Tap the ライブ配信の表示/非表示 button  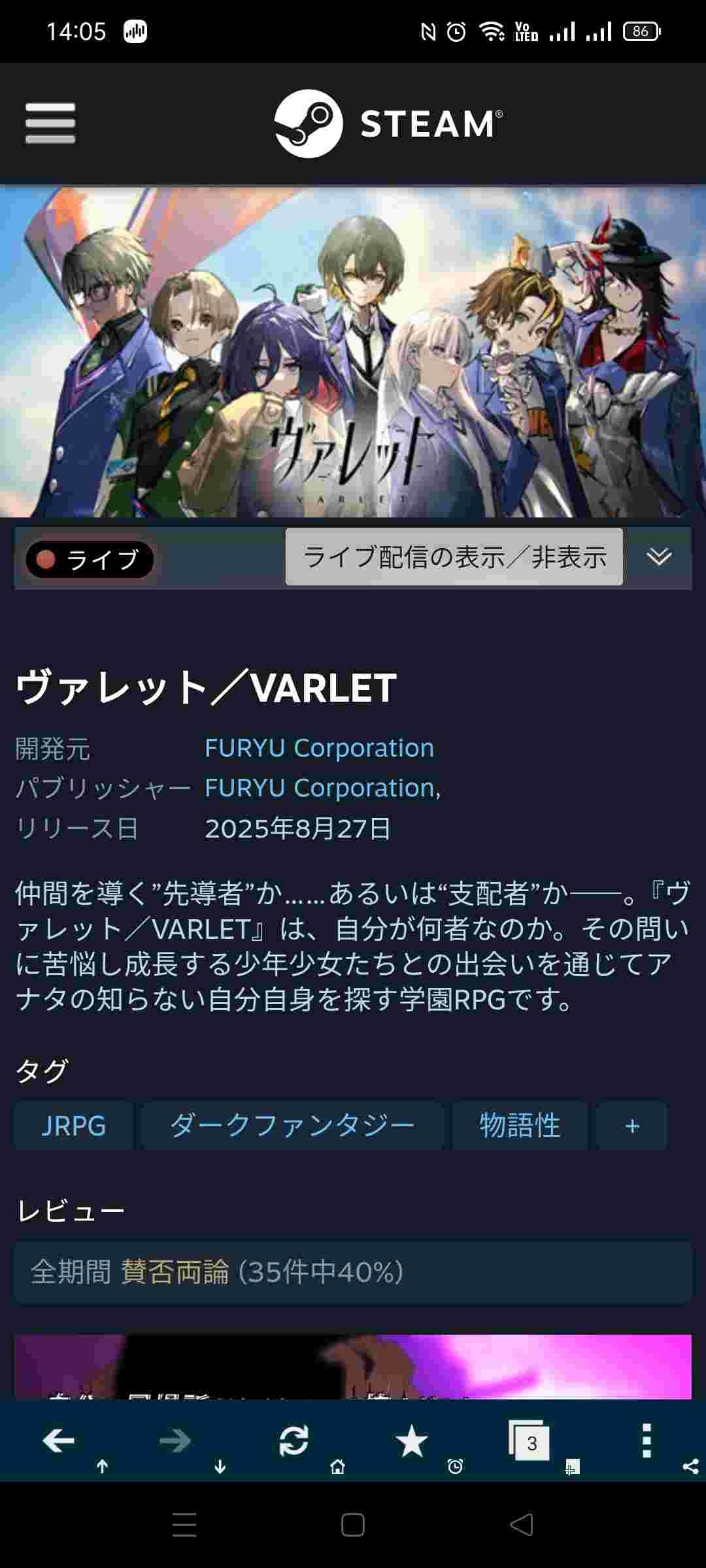click(454, 557)
